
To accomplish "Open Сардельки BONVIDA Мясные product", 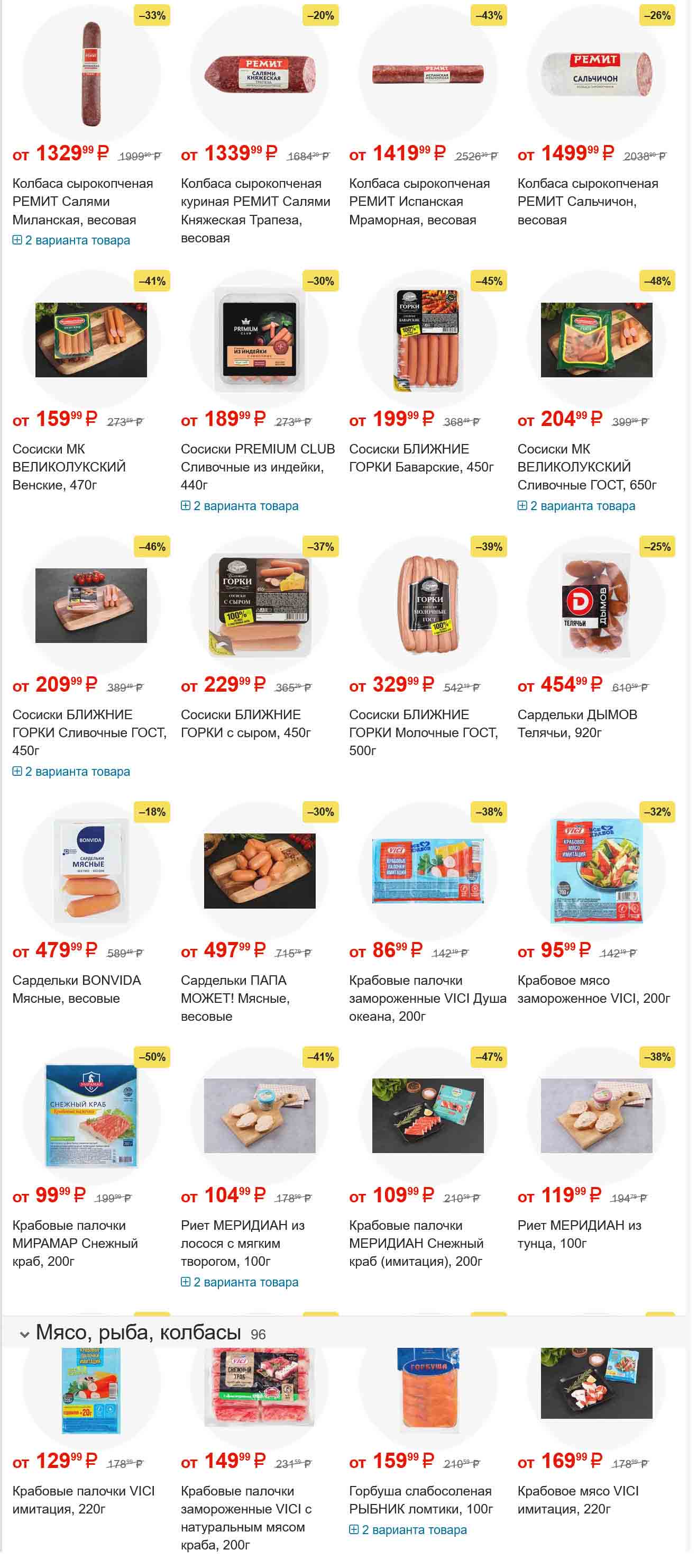I will pos(76,989).
